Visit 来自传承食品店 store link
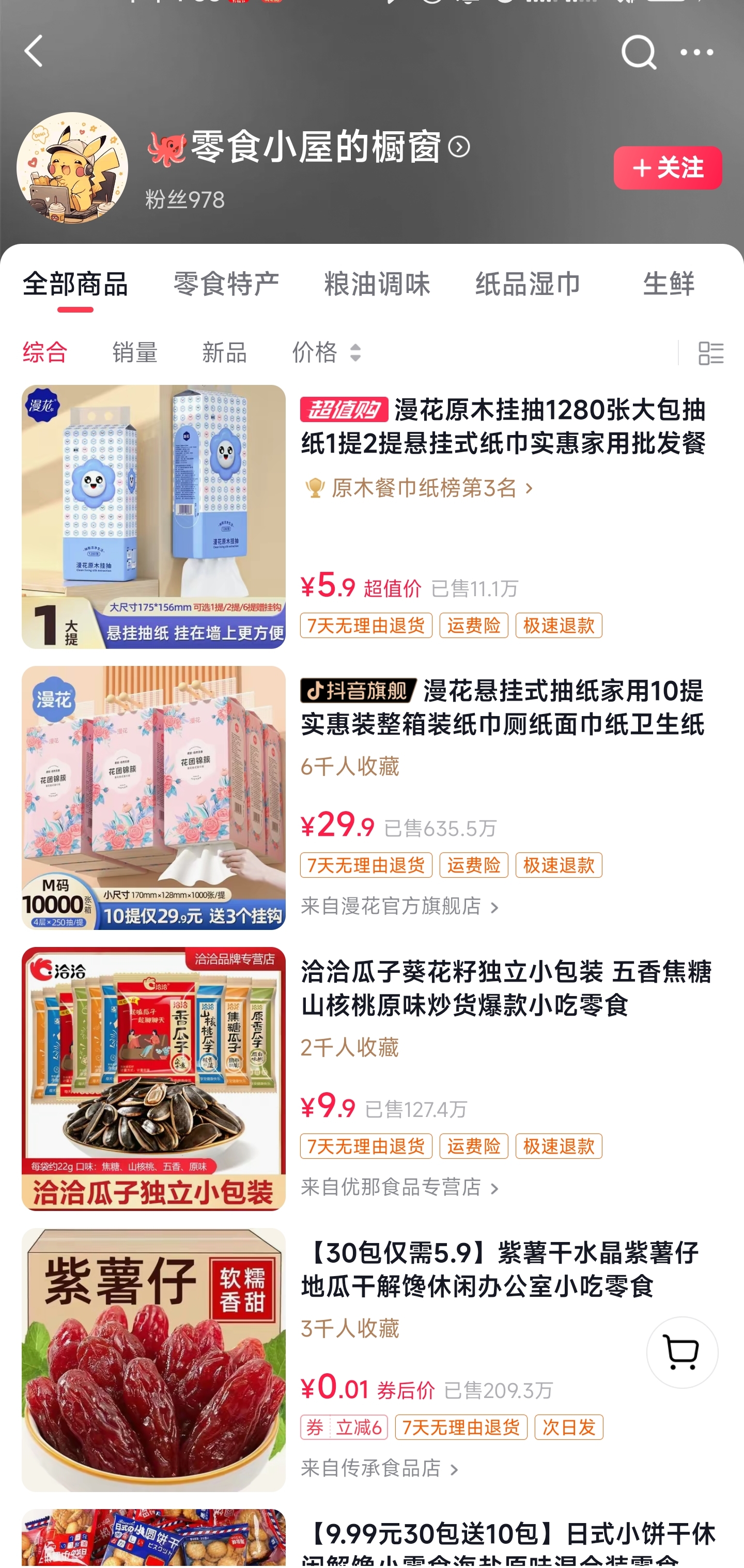 [380, 1468]
